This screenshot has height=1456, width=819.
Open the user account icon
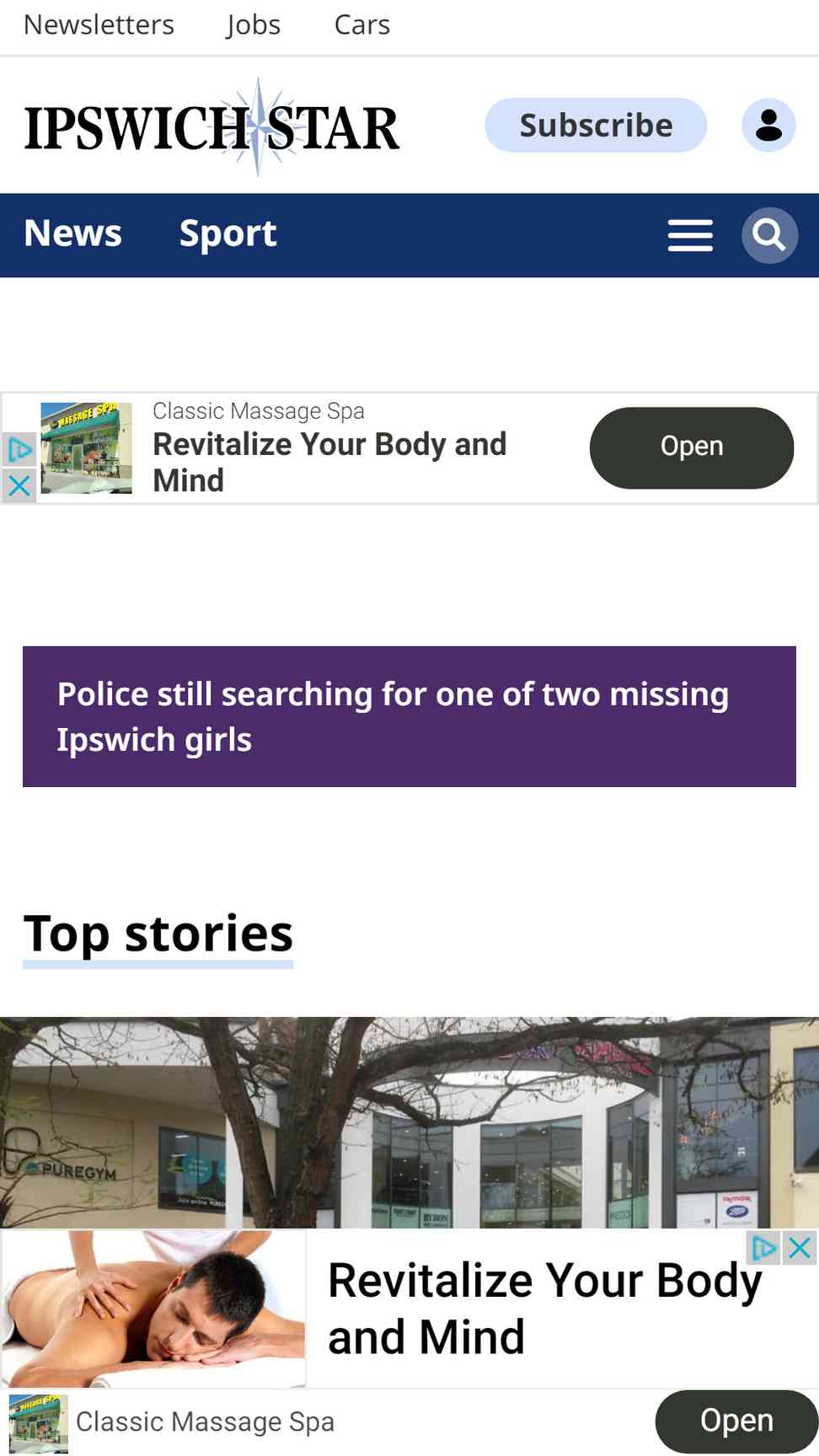(x=768, y=126)
